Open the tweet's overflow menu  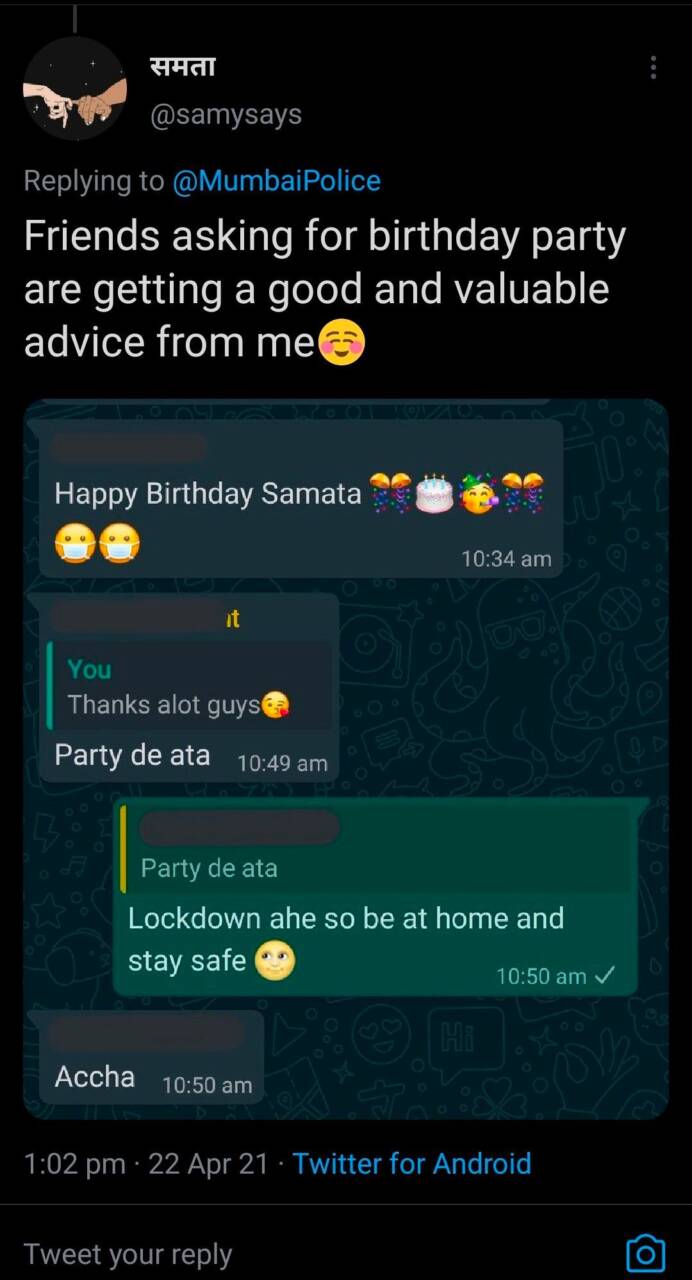pos(653,67)
